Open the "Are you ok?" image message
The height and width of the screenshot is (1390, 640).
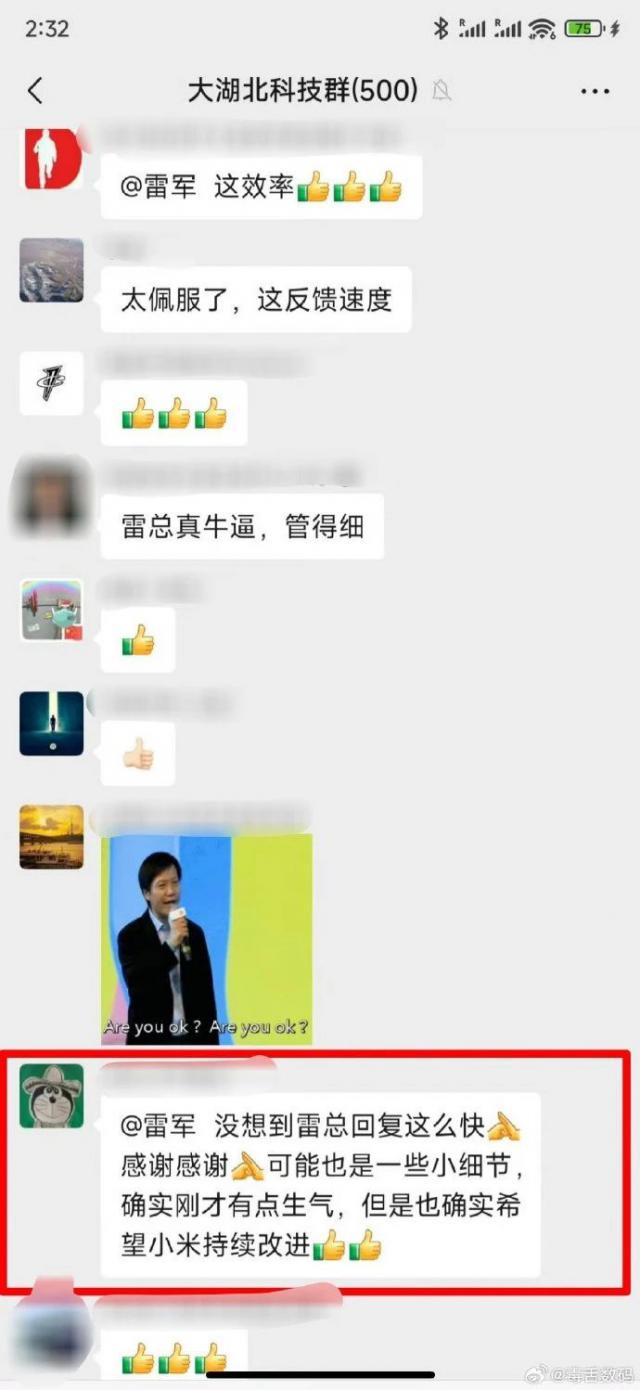pos(207,939)
